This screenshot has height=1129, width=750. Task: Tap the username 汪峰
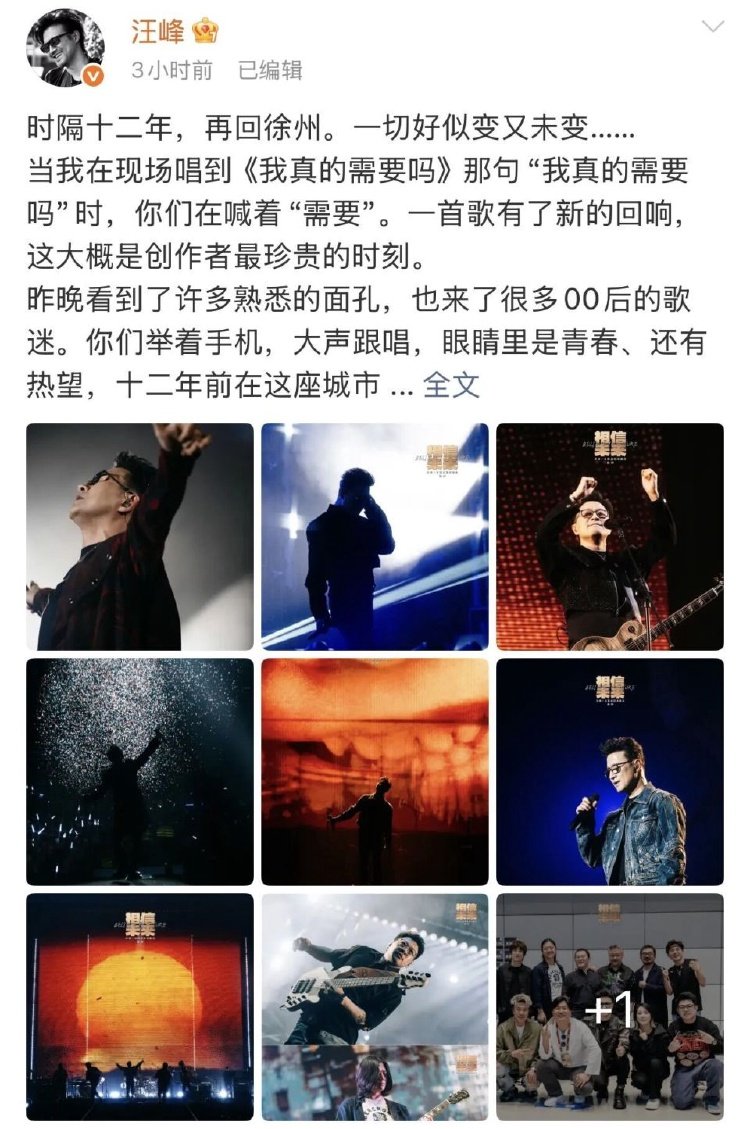tap(158, 31)
